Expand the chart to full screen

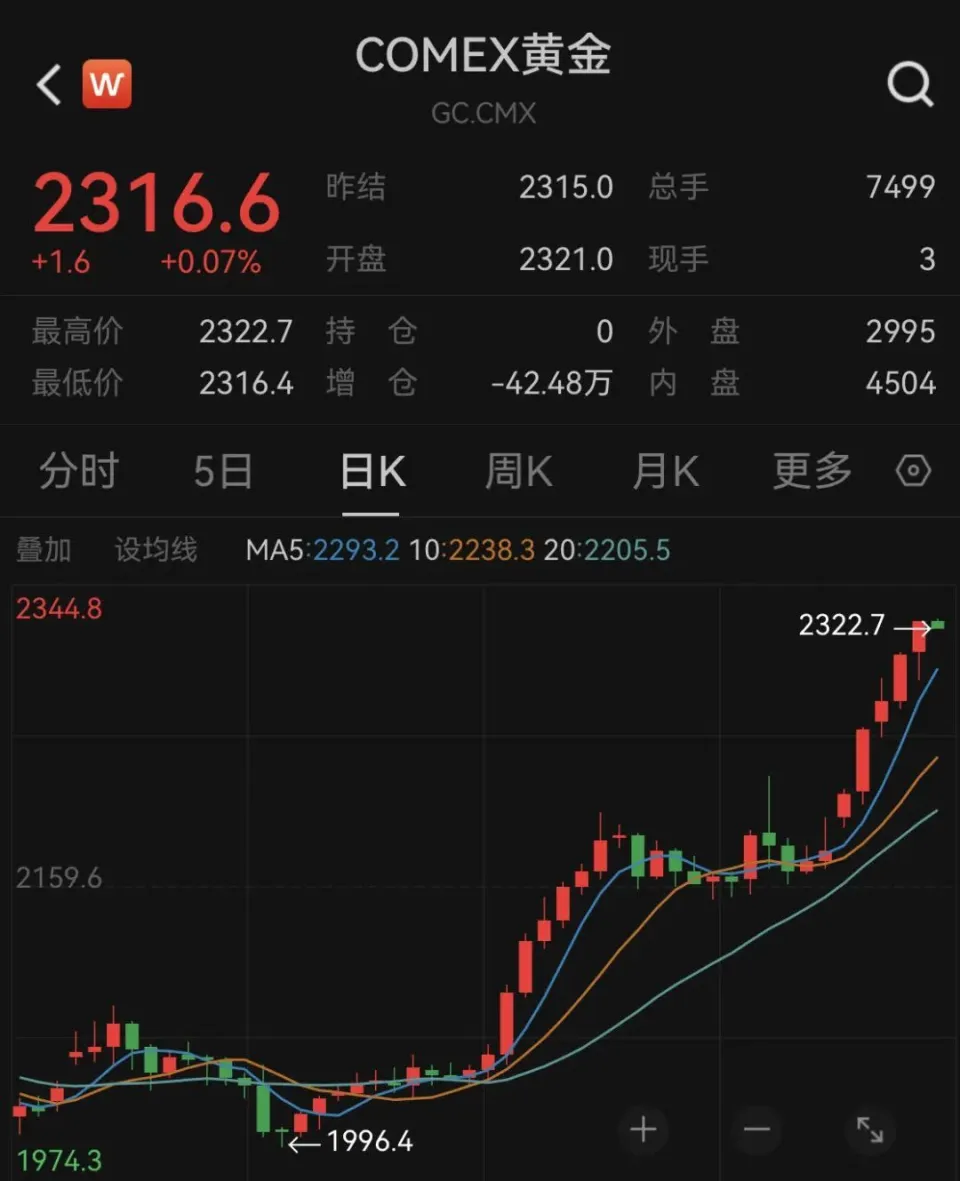tap(870, 1130)
